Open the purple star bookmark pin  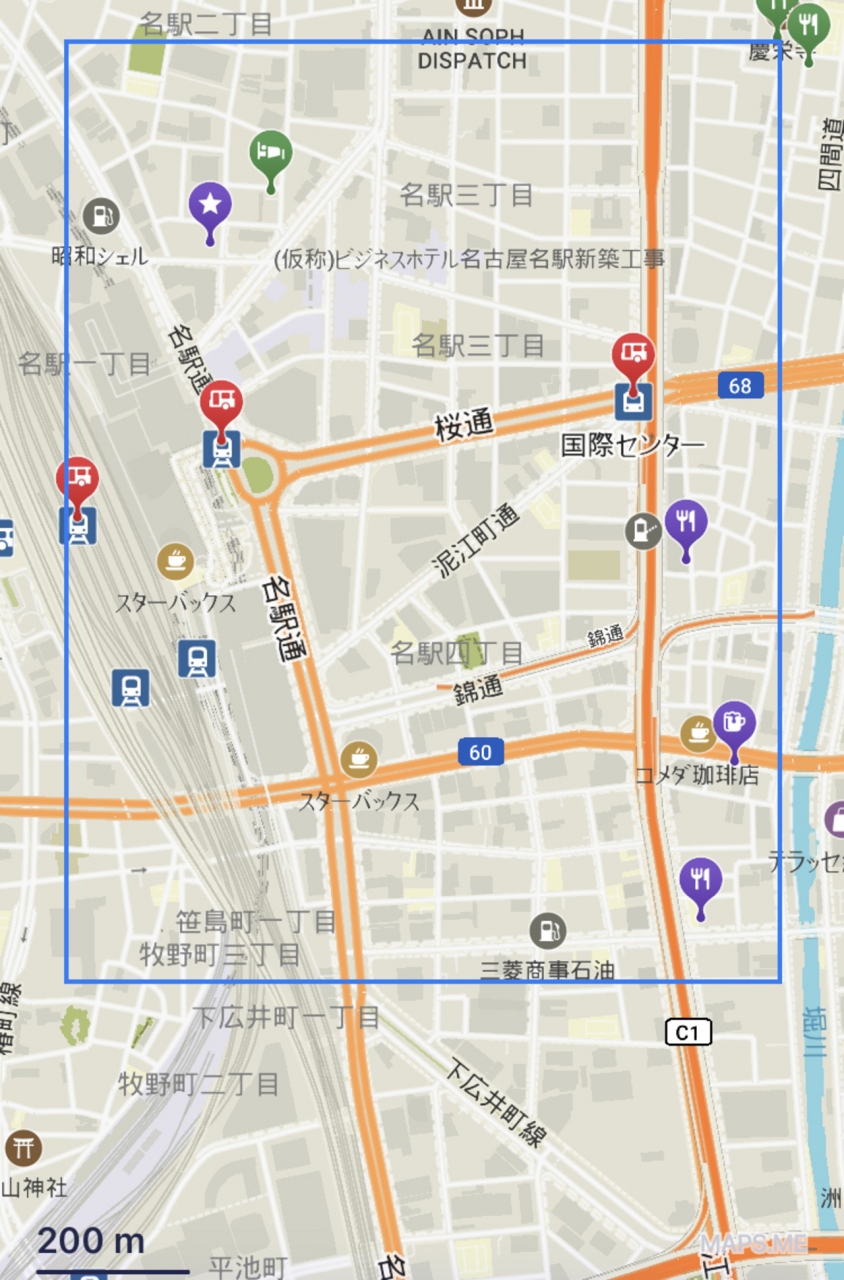click(x=210, y=205)
